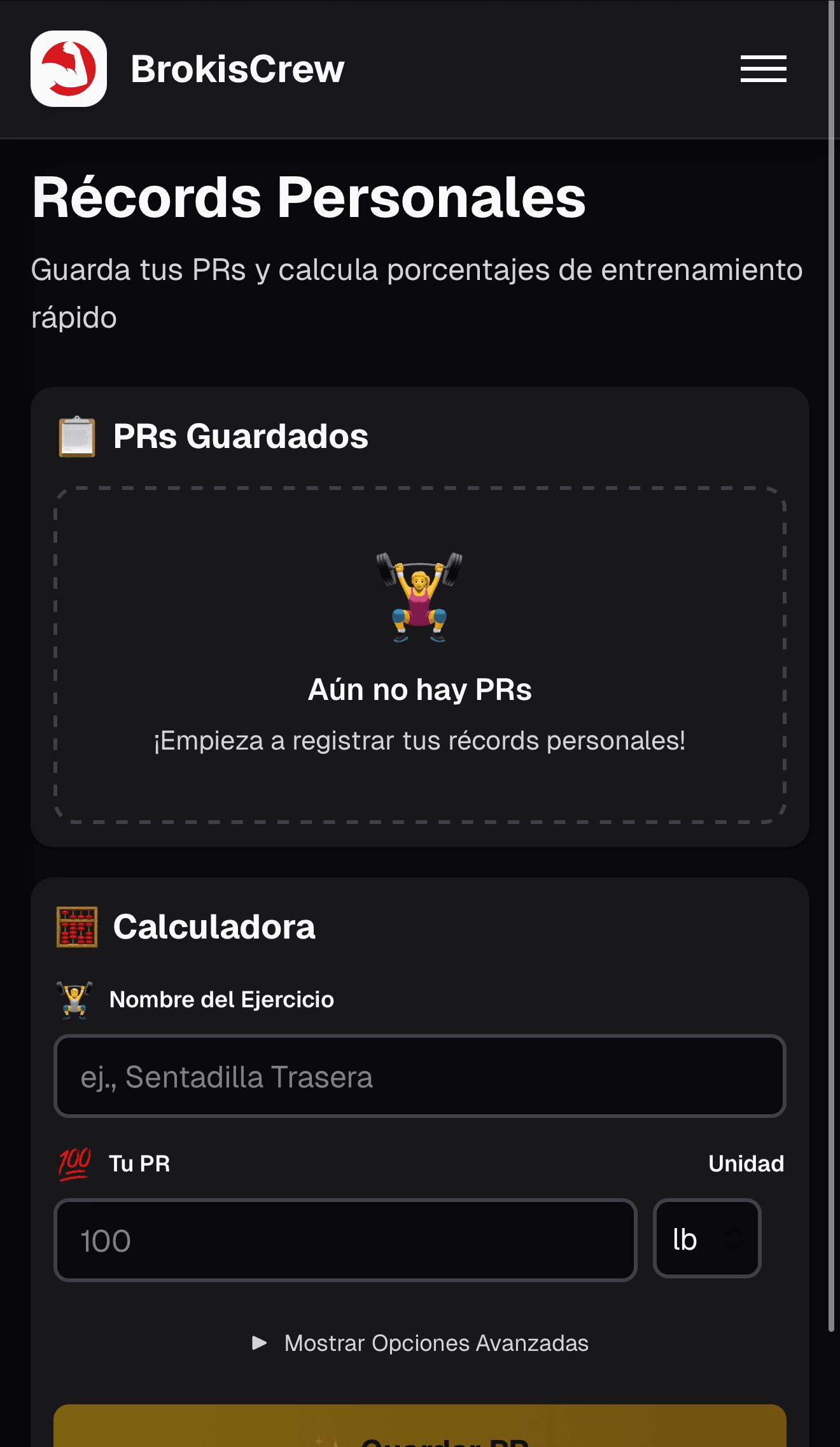Collapse the advanced options section
Screen dimensions: 840x1447
pos(437,1343)
